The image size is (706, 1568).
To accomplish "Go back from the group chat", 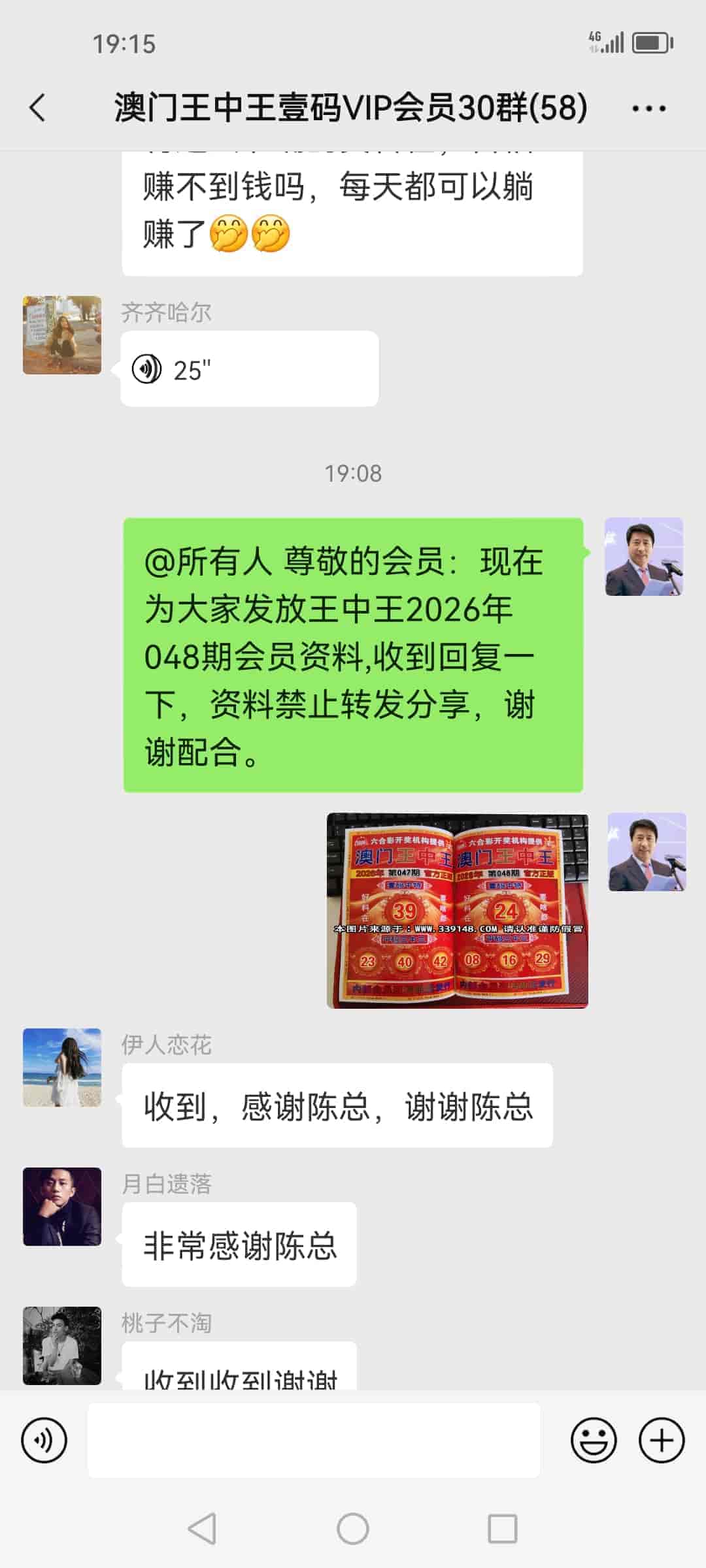I will click(38, 108).
